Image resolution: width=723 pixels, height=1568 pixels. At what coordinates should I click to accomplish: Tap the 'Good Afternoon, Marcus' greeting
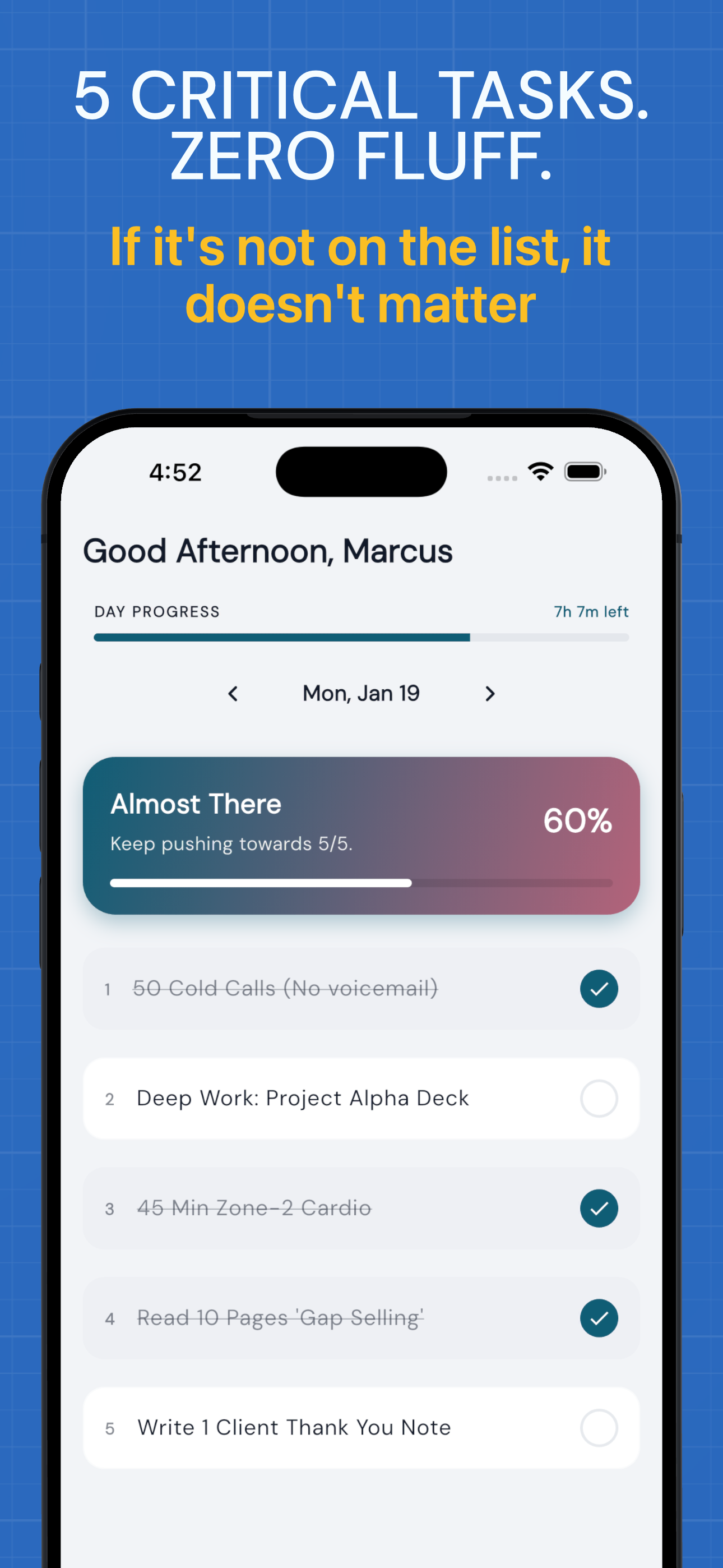pos(268,550)
